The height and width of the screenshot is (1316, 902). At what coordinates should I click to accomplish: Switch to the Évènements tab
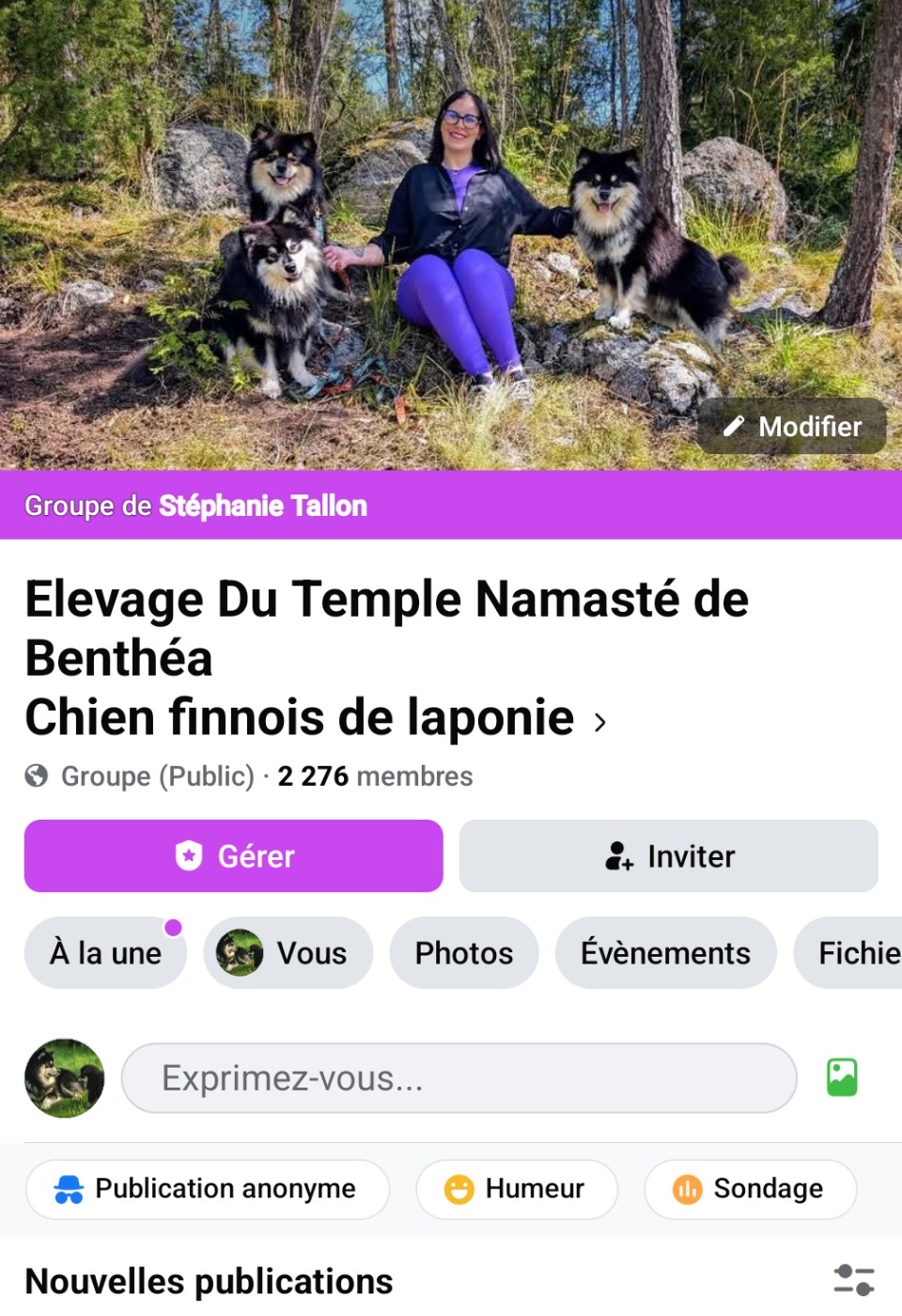point(665,953)
